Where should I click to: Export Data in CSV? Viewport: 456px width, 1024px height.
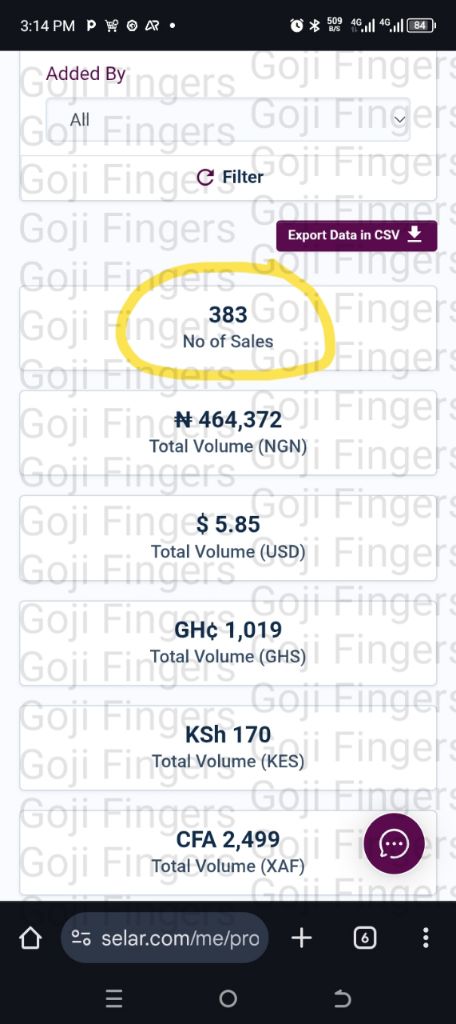[356, 235]
